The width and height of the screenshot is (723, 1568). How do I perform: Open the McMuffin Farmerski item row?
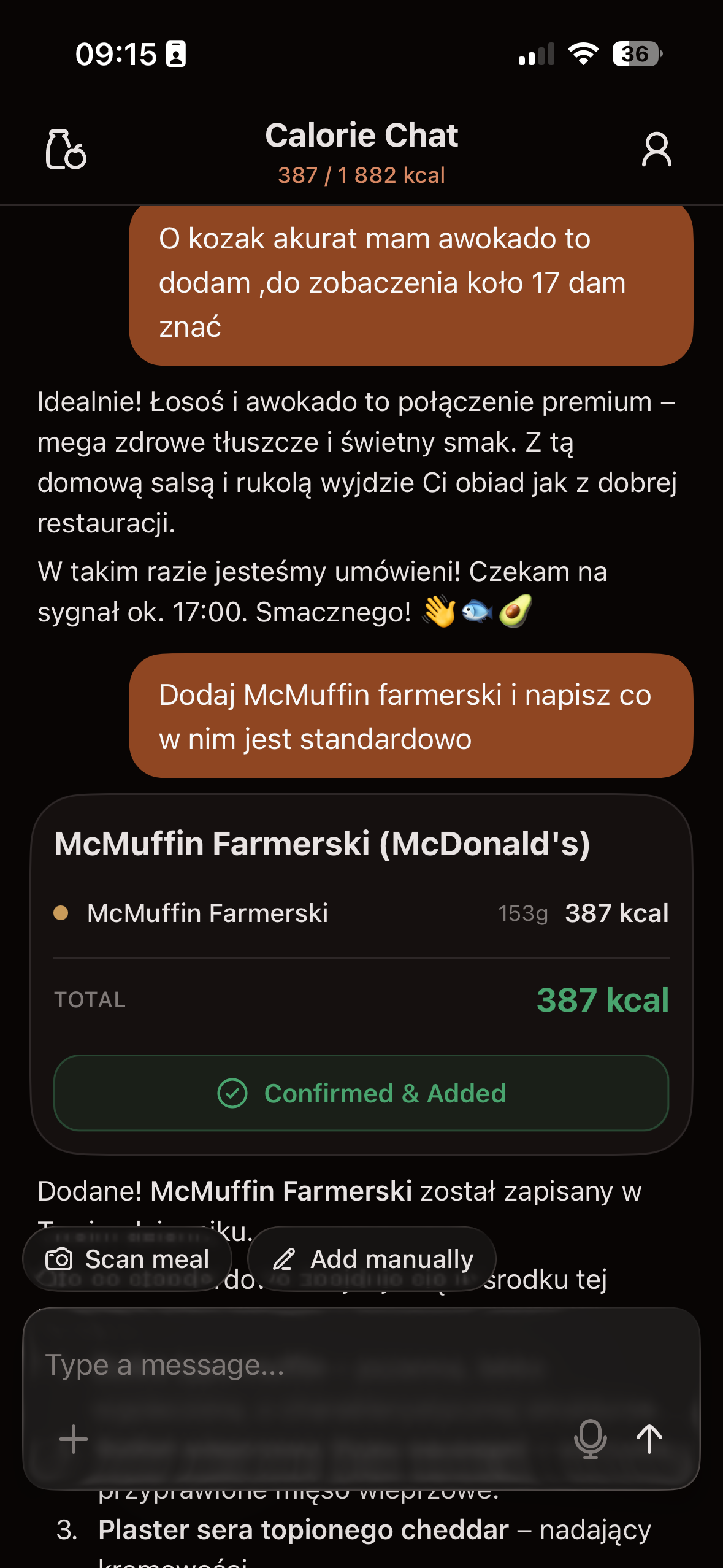[361, 913]
